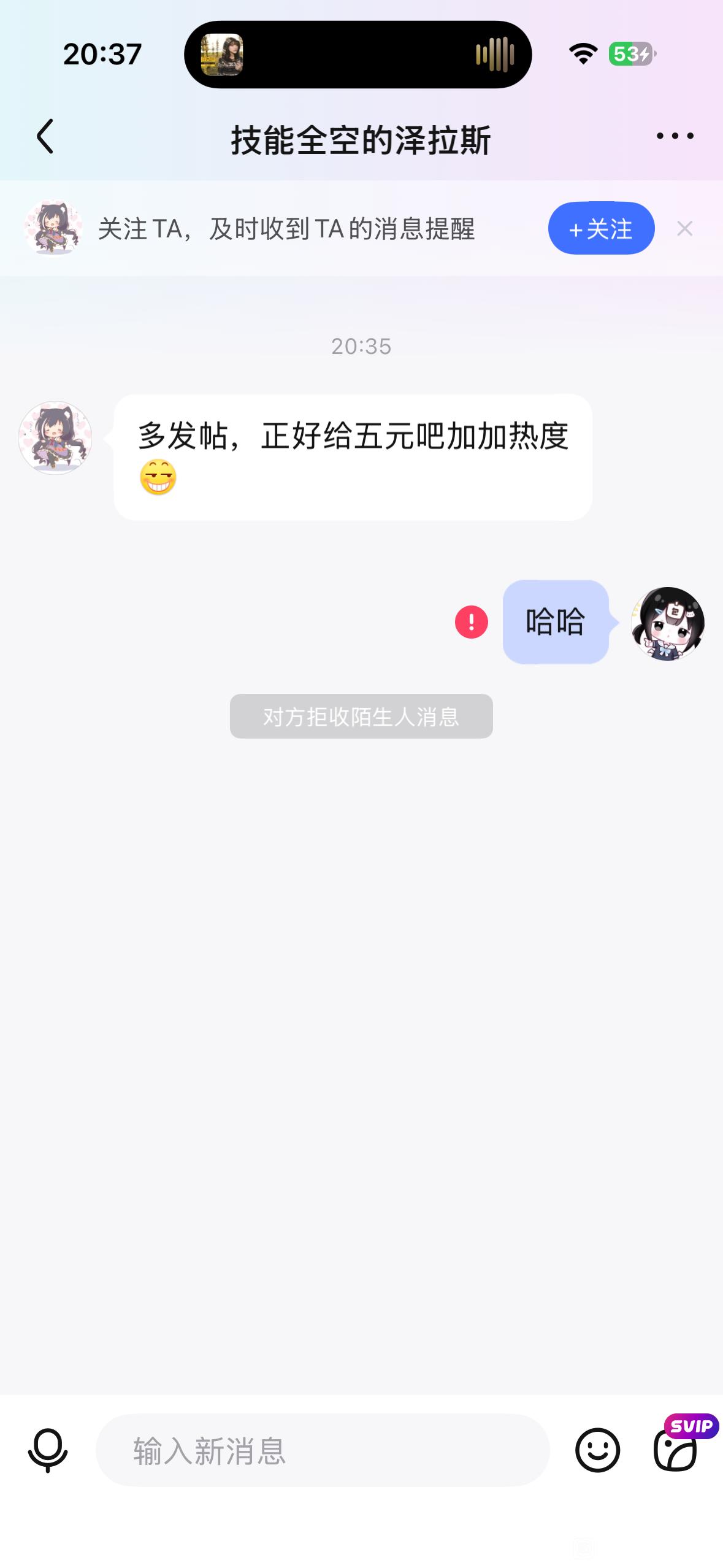Dismiss the follow reminder banner

(x=684, y=228)
